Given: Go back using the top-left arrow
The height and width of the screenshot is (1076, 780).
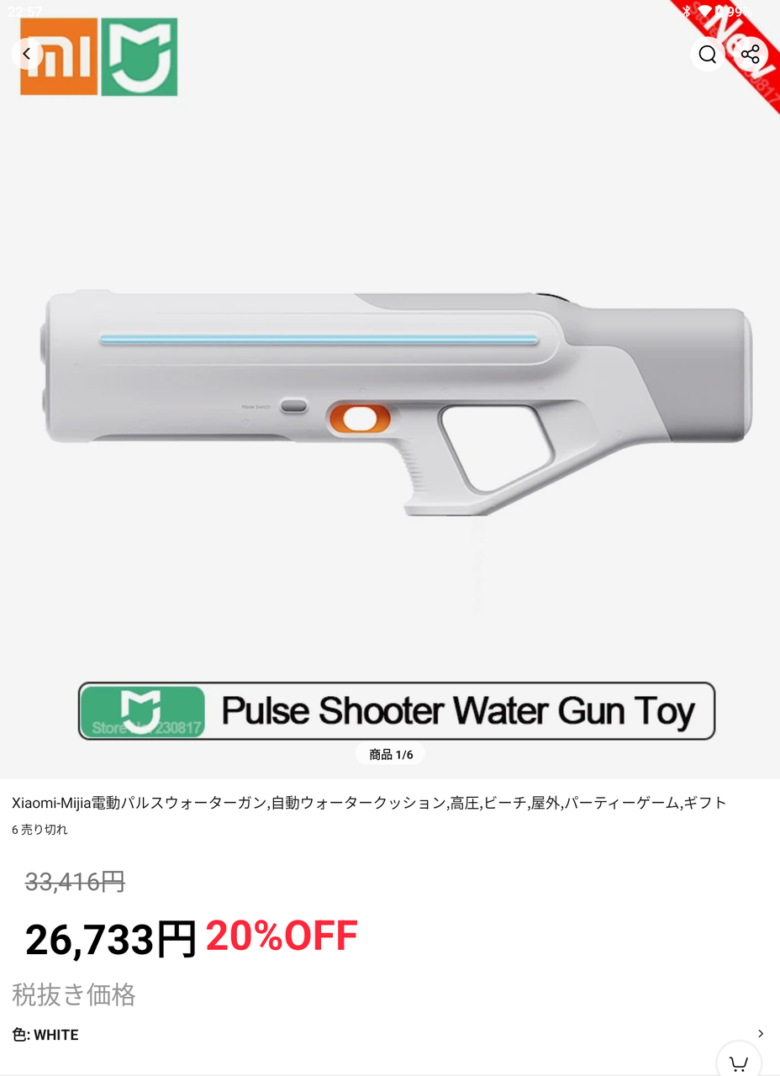Looking at the screenshot, I should click(27, 54).
